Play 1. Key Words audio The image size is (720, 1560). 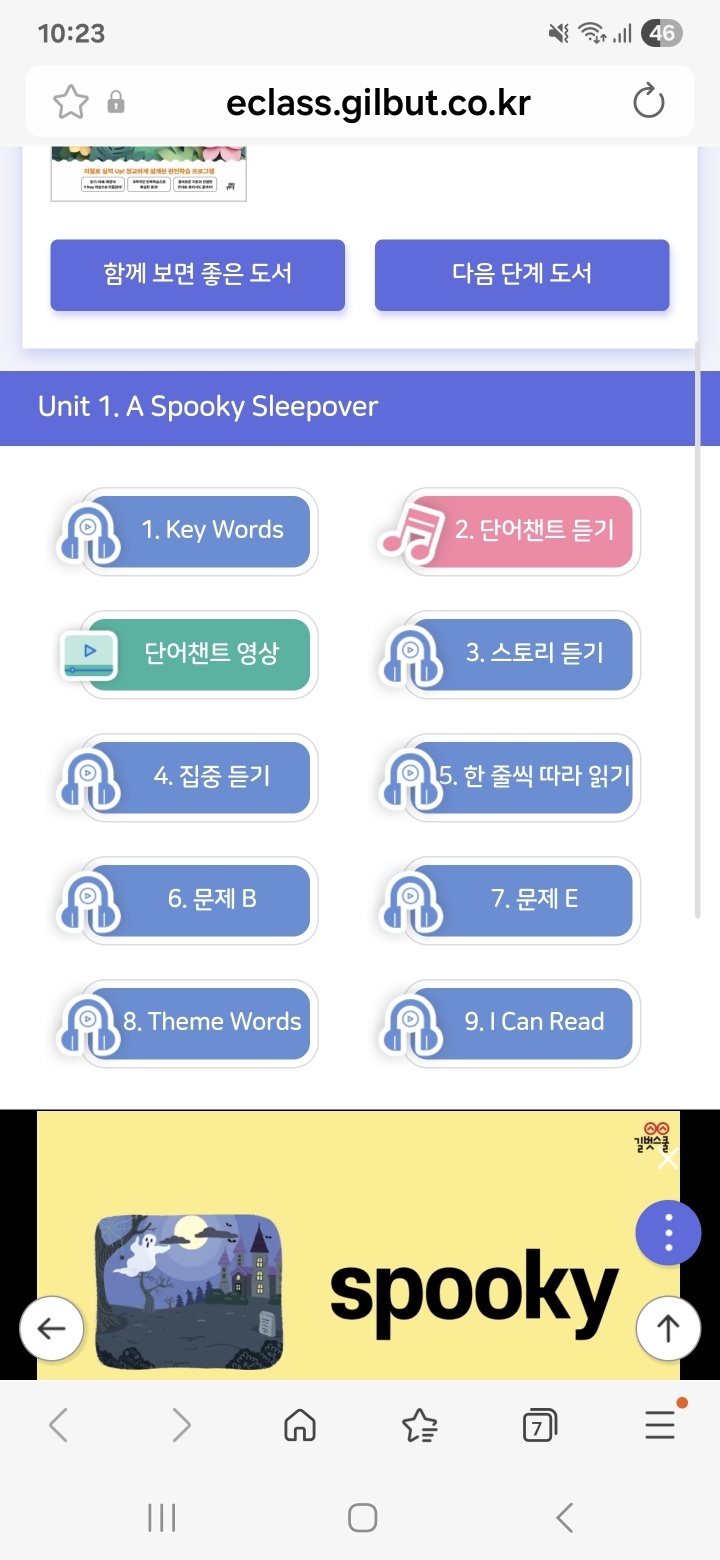coord(197,531)
